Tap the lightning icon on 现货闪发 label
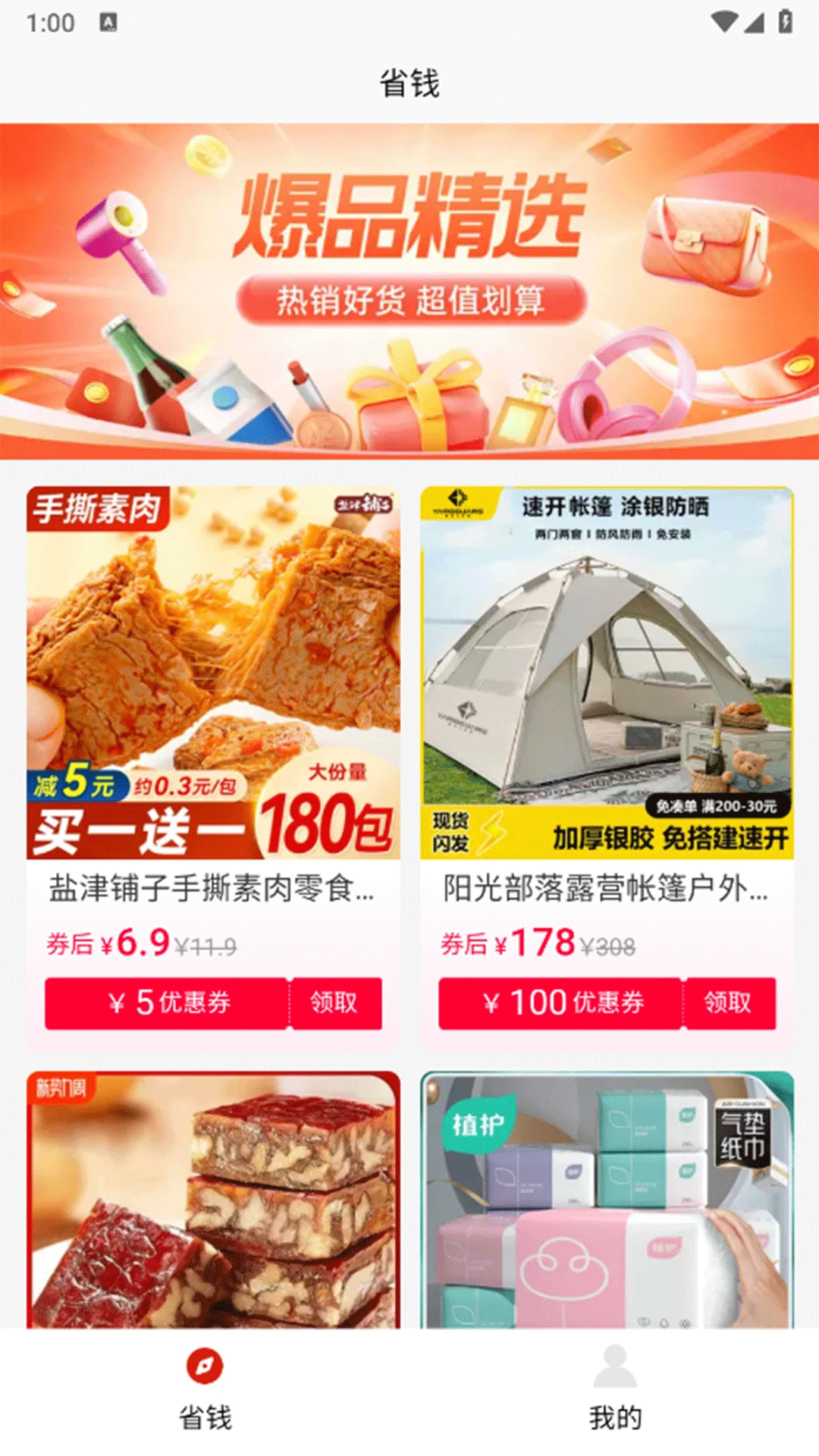 point(494,832)
